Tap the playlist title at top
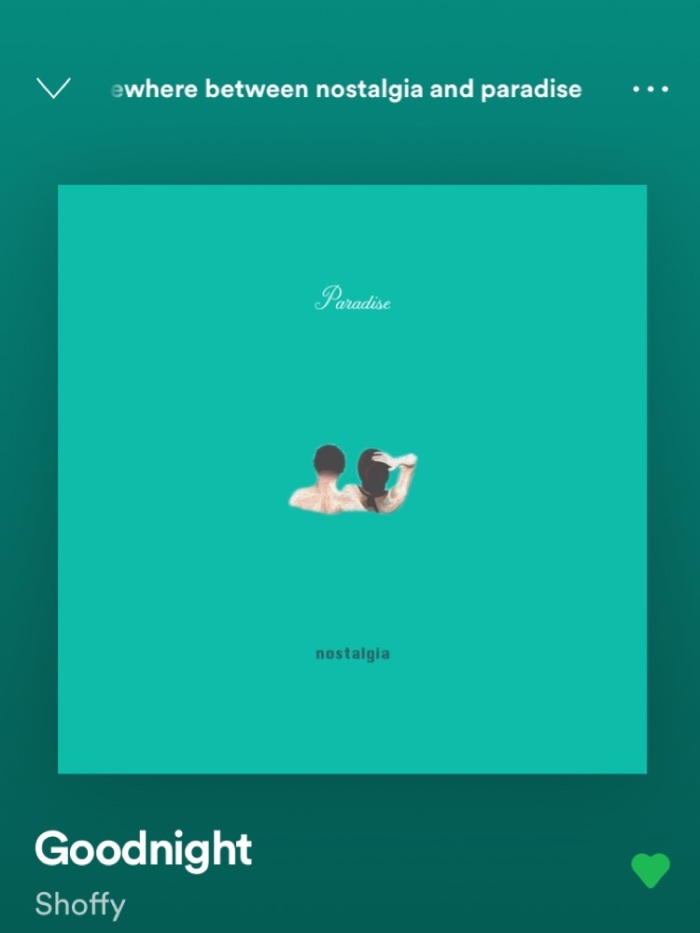The width and height of the screenshot is (700, 933). 345,89
